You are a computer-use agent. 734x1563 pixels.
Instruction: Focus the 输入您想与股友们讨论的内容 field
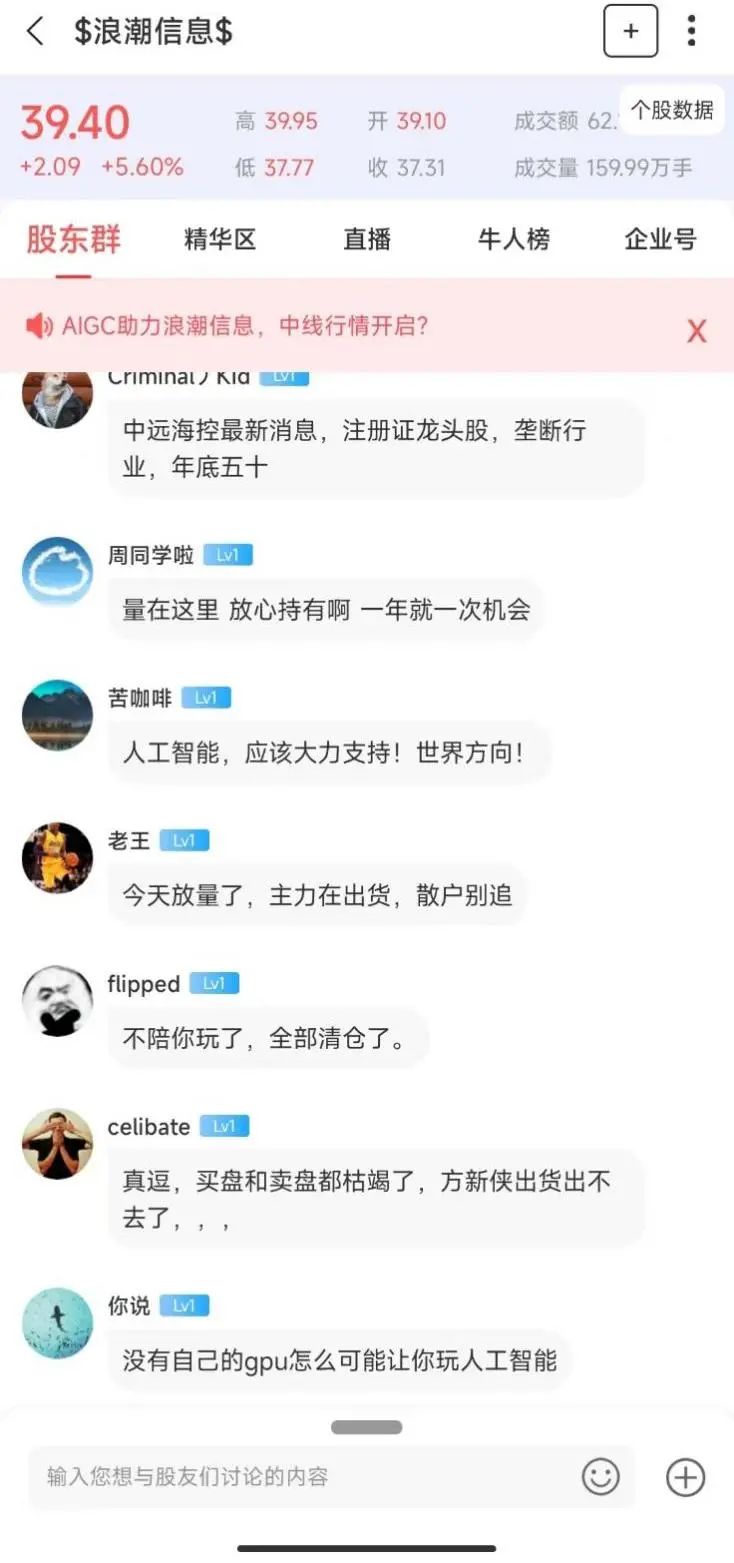click(300, 1476)
